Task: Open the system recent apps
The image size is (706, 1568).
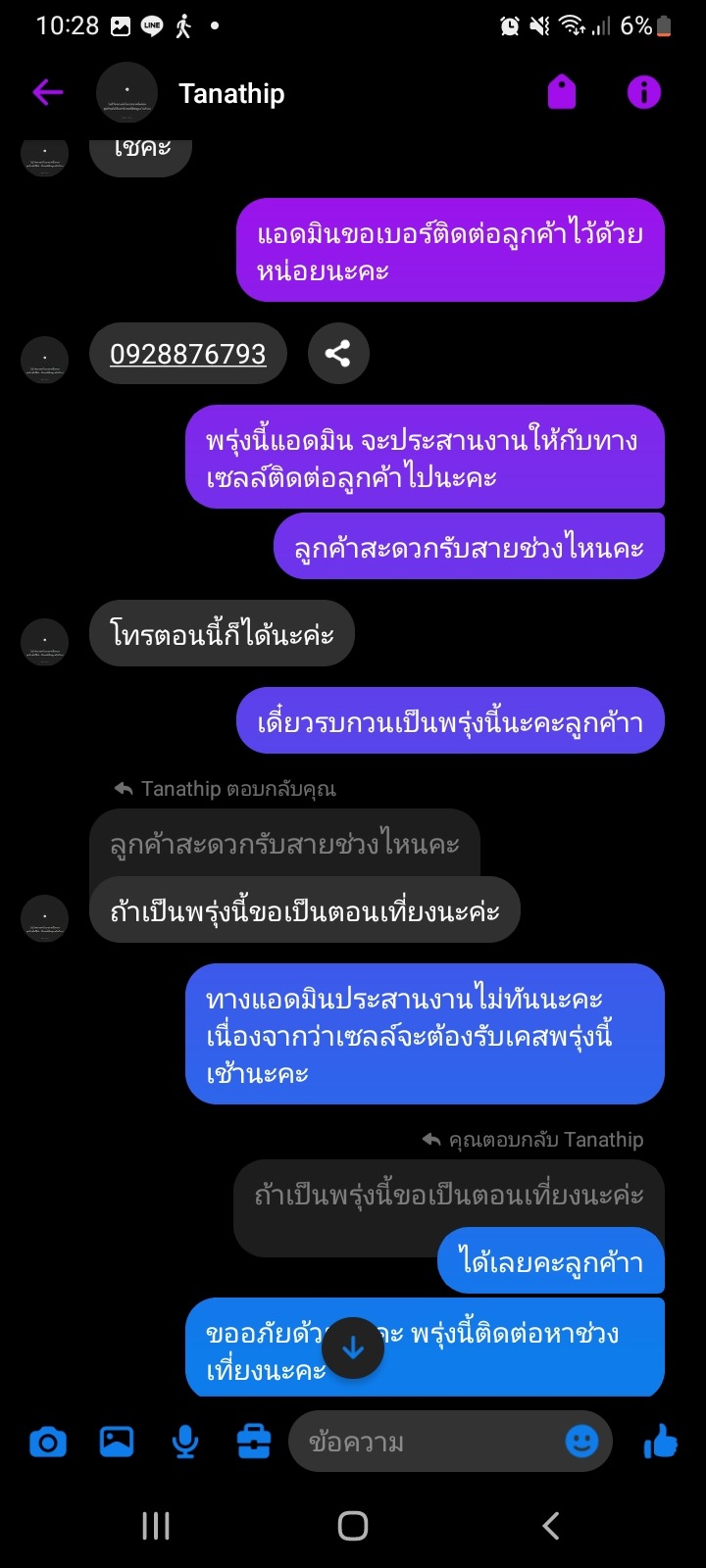Action: (x=156, y=1526)
